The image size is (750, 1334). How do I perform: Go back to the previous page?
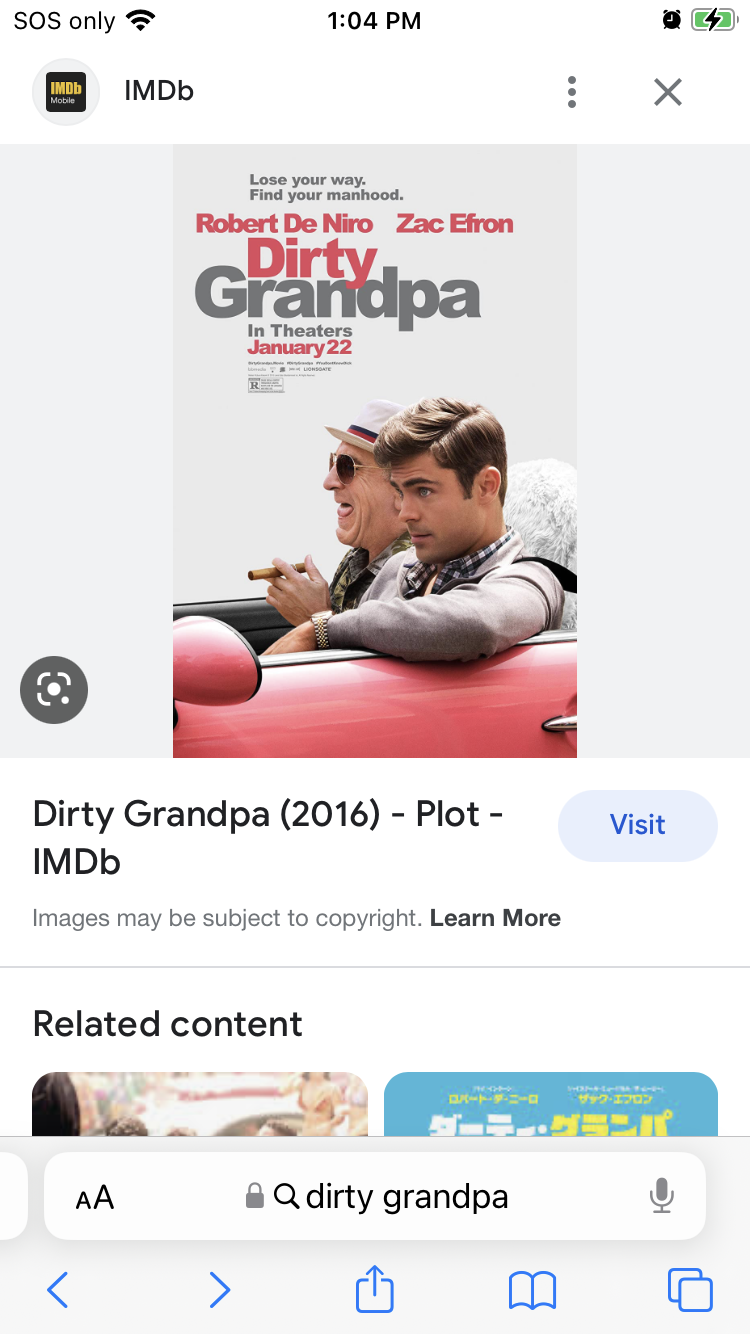[x=58, y=1290]
